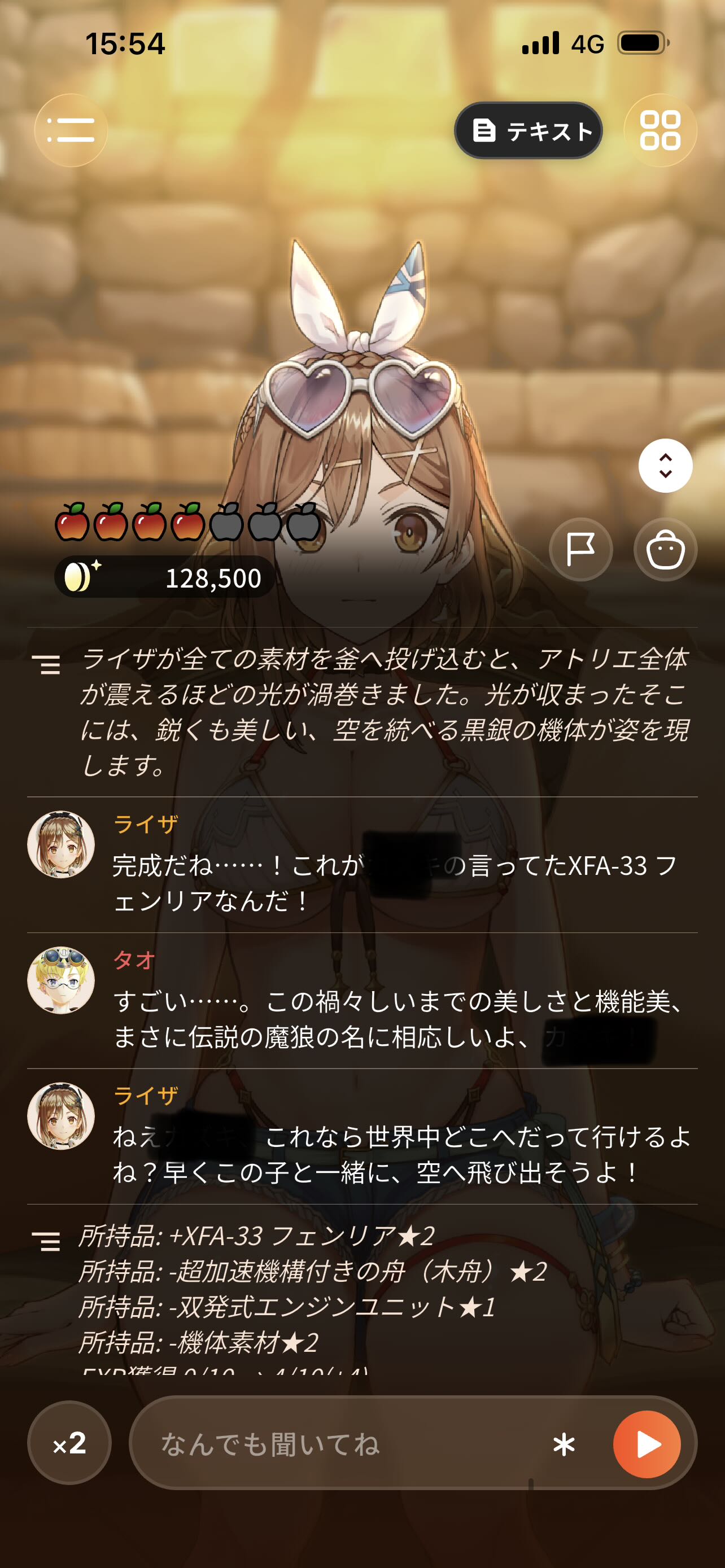
Task: Open the four-square grid menu
Action: [x=660, y=130]
